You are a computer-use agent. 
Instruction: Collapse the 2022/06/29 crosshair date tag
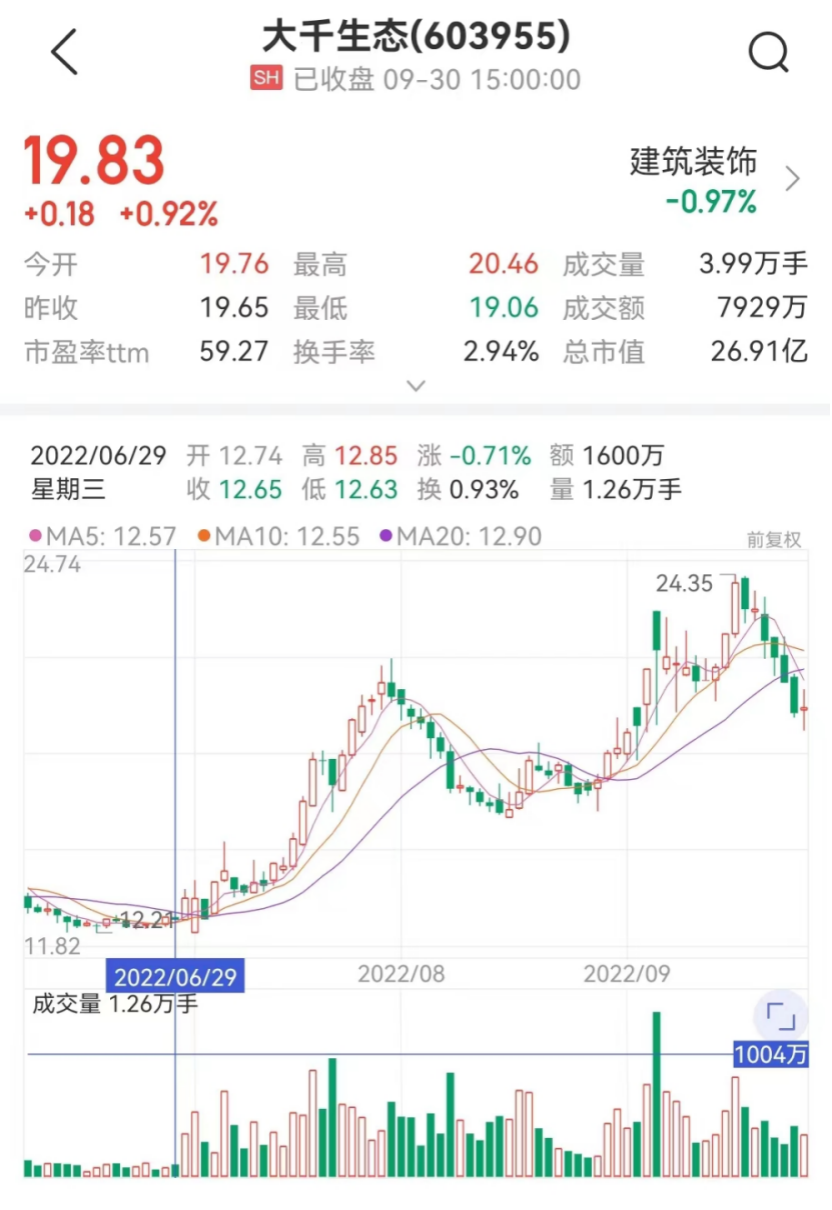(175, 977)
